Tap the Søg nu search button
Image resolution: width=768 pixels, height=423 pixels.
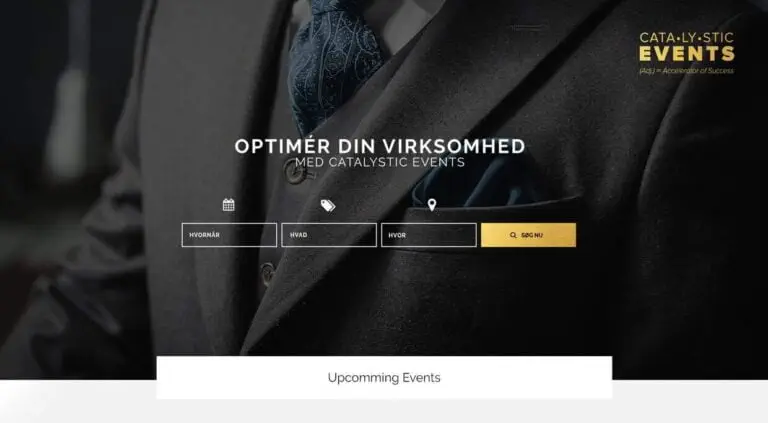coord(528,235)
